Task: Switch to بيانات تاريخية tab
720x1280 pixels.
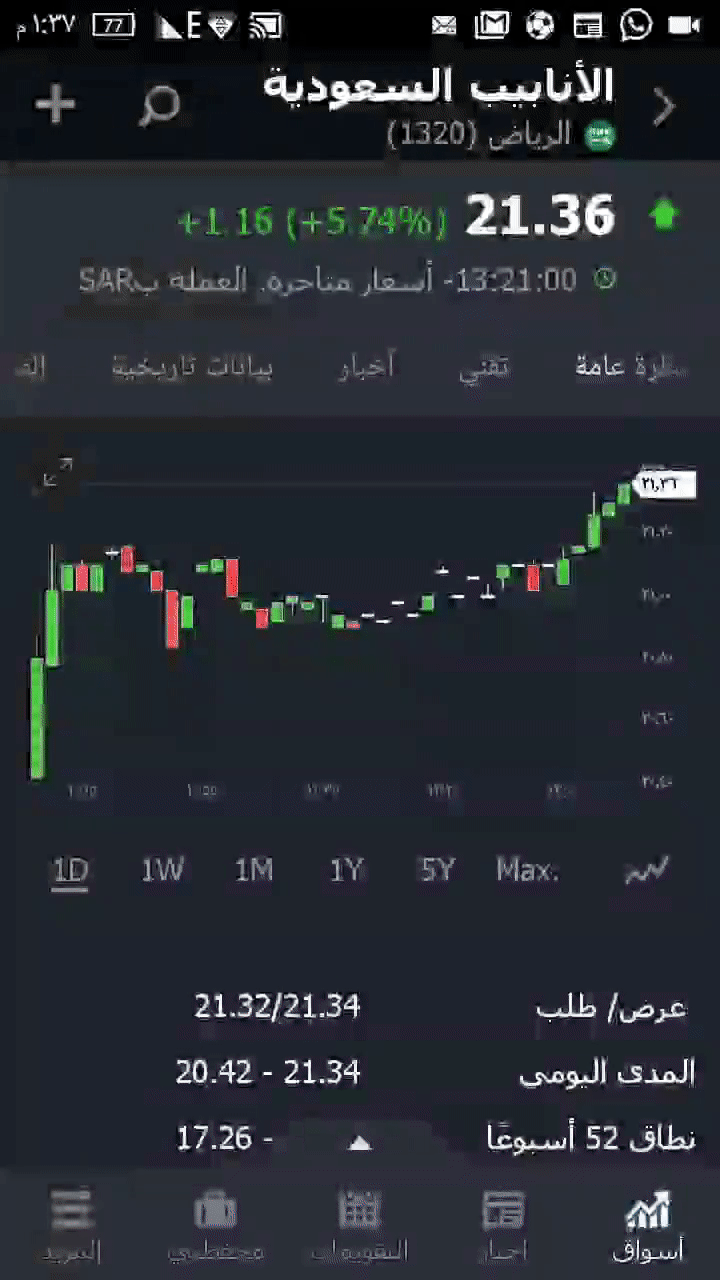Action: [x=192, y=367]
